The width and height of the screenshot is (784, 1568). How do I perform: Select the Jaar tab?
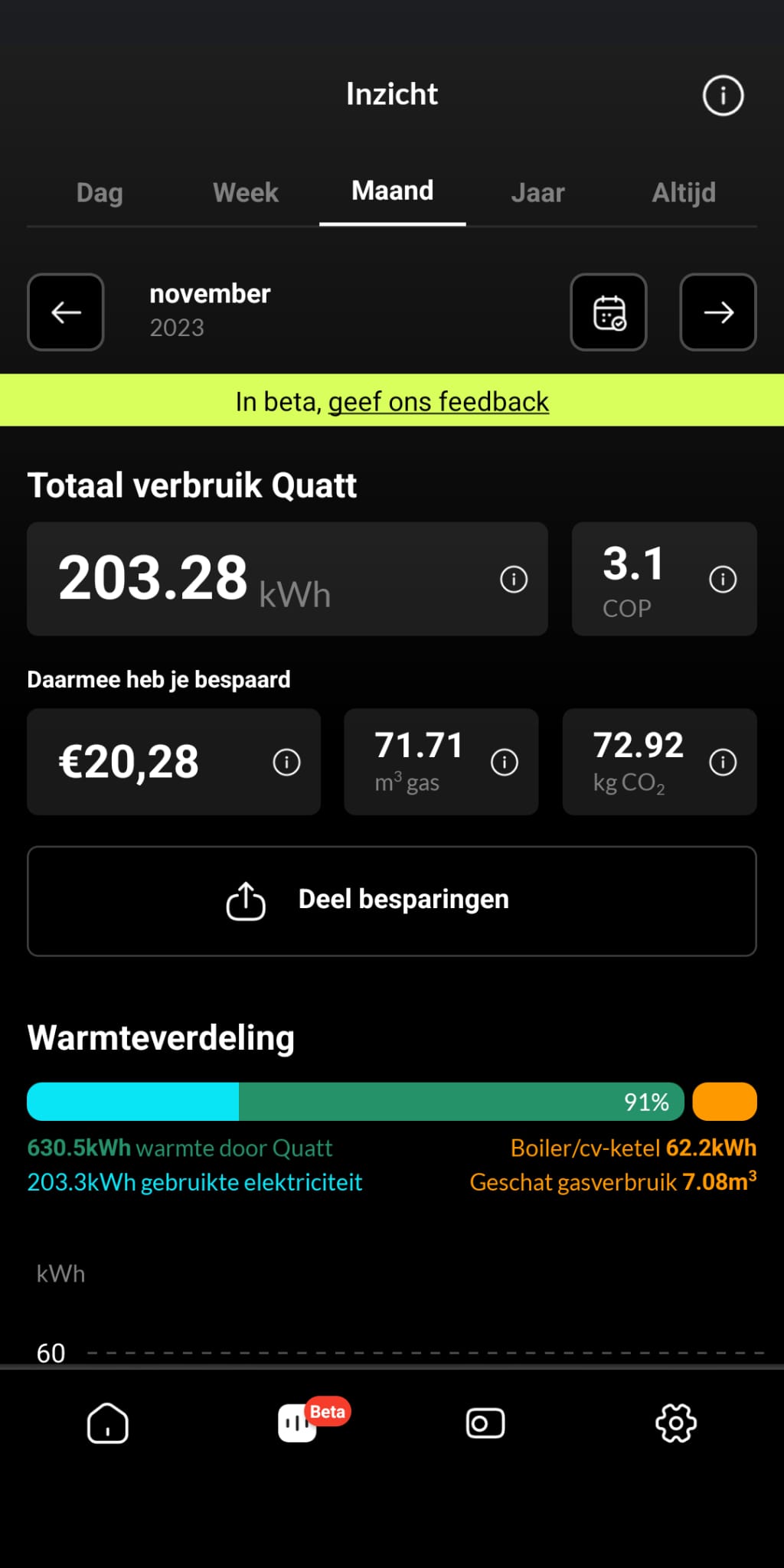pyautogui.click(x=538, y=192)
